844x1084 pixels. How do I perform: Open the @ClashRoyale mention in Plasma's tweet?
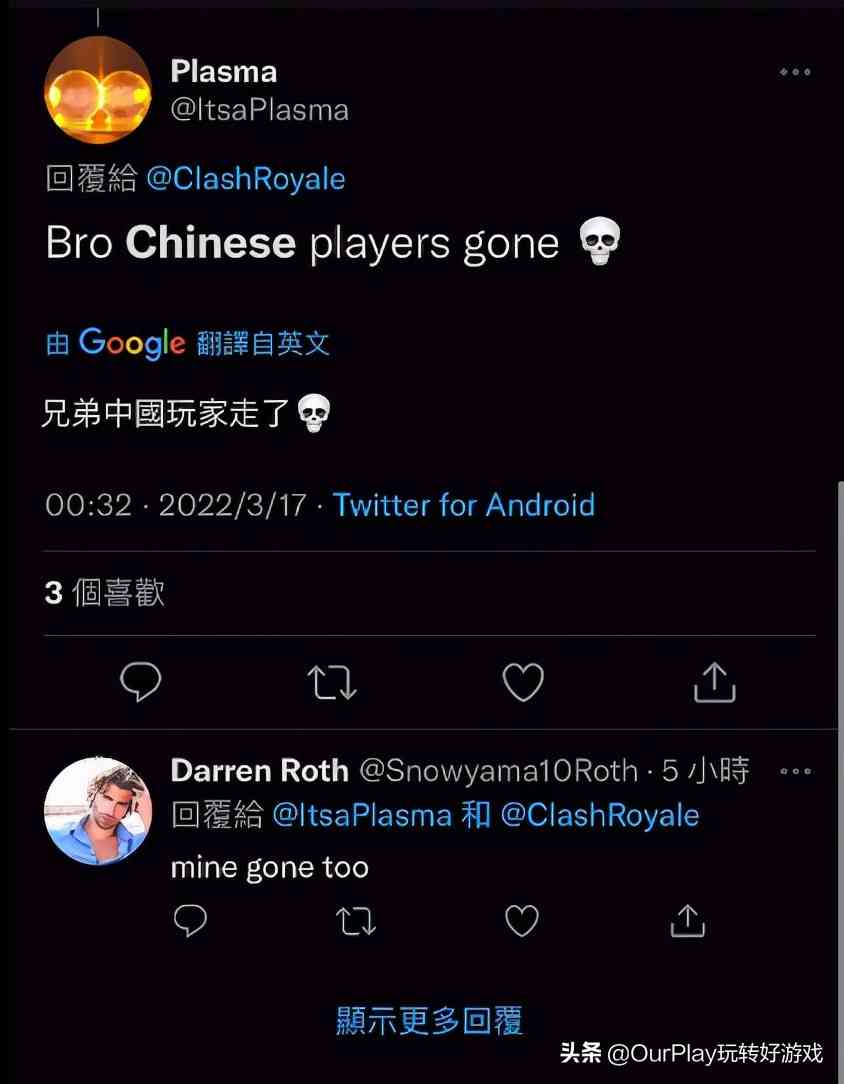[x=246, y=179]
